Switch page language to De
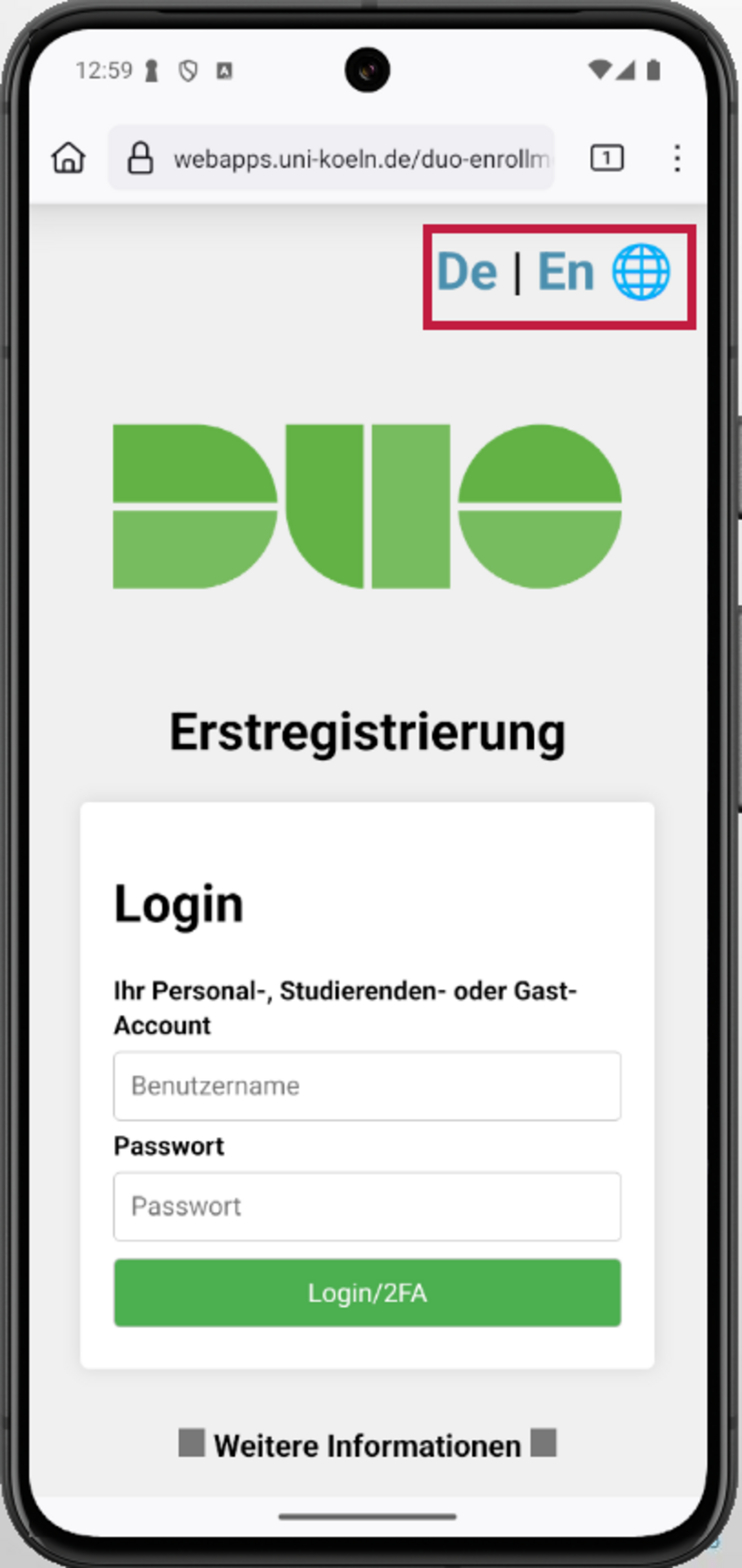The image size is (742, 1568). click(467, 272)
